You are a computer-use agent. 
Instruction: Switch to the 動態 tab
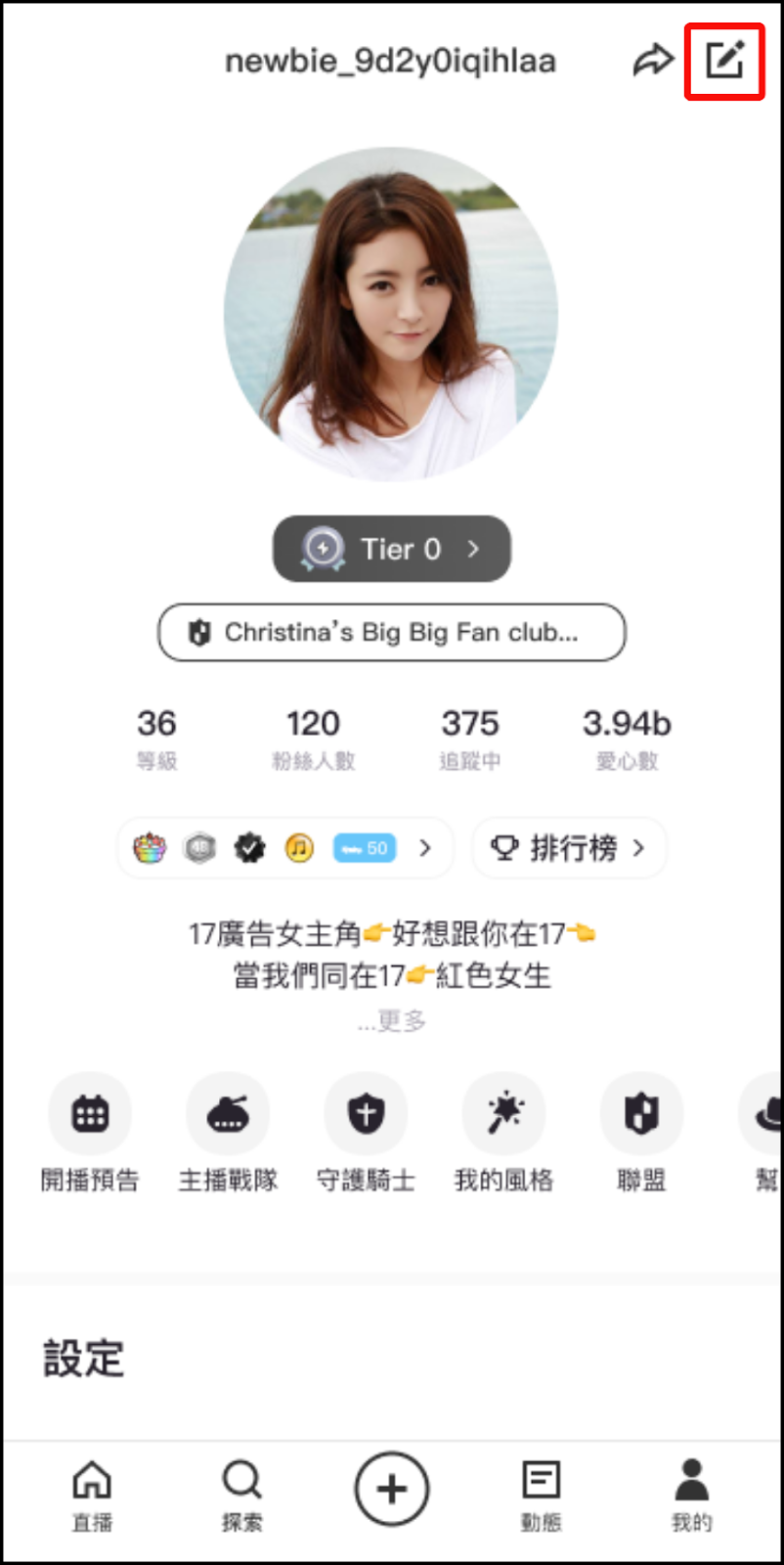(541, 1495)
